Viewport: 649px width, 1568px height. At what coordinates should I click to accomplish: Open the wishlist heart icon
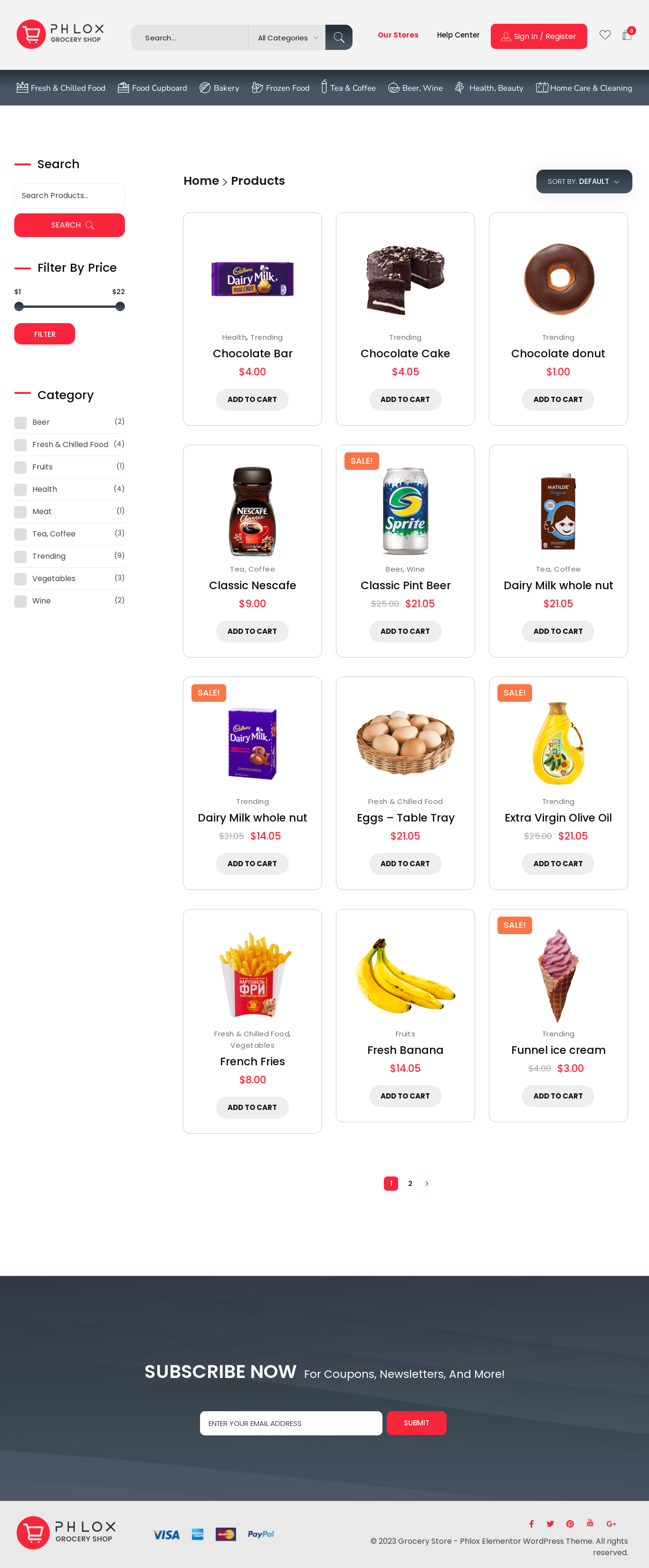tap(604, 35)
